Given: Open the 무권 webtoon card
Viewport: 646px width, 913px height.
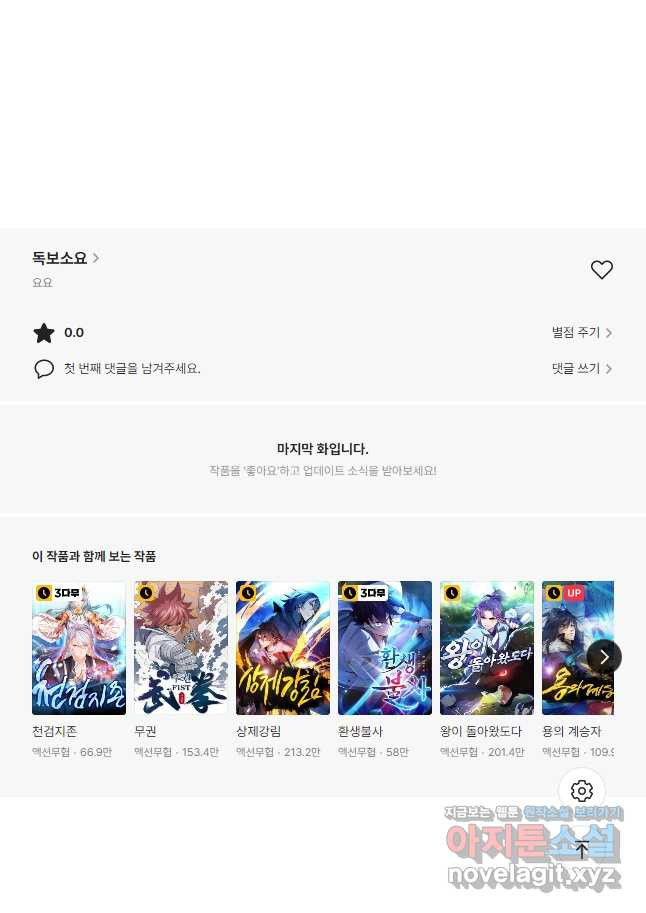Looking at the screenshot, I should click(181, 648).
